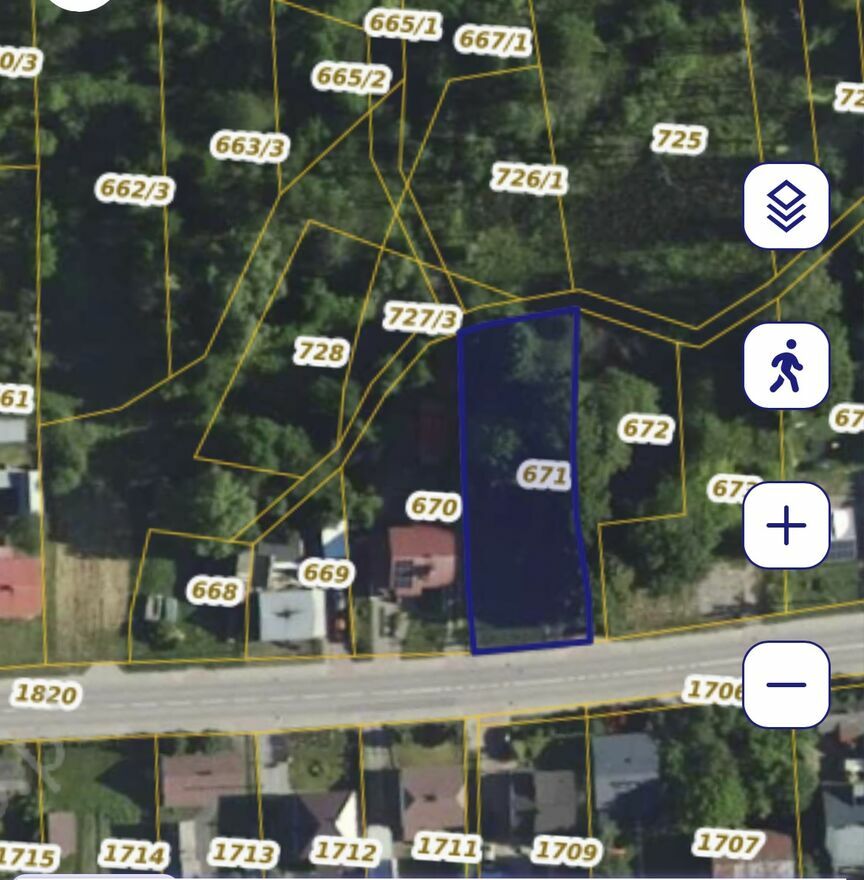This screenshot has width=864, height=880.
Task: Zoom out of the map
Action: (x=786, y=685)
